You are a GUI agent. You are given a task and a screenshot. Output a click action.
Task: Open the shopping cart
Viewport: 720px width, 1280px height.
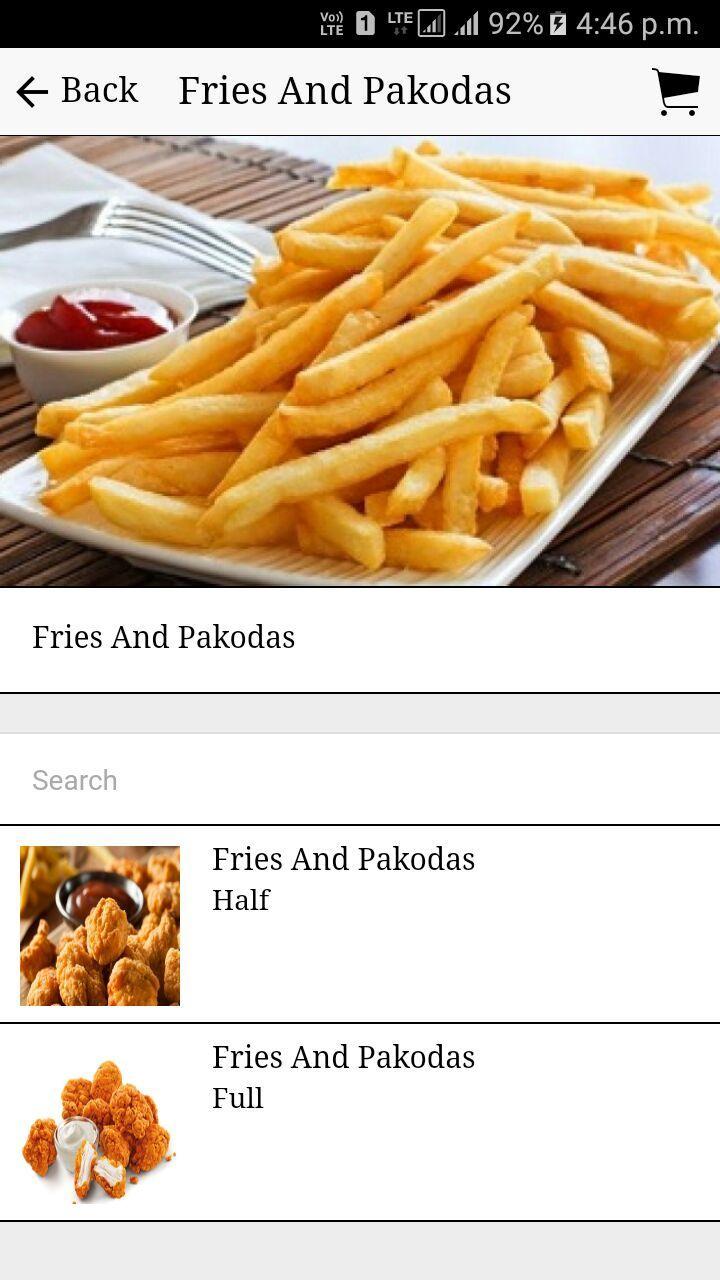[676, 92]
